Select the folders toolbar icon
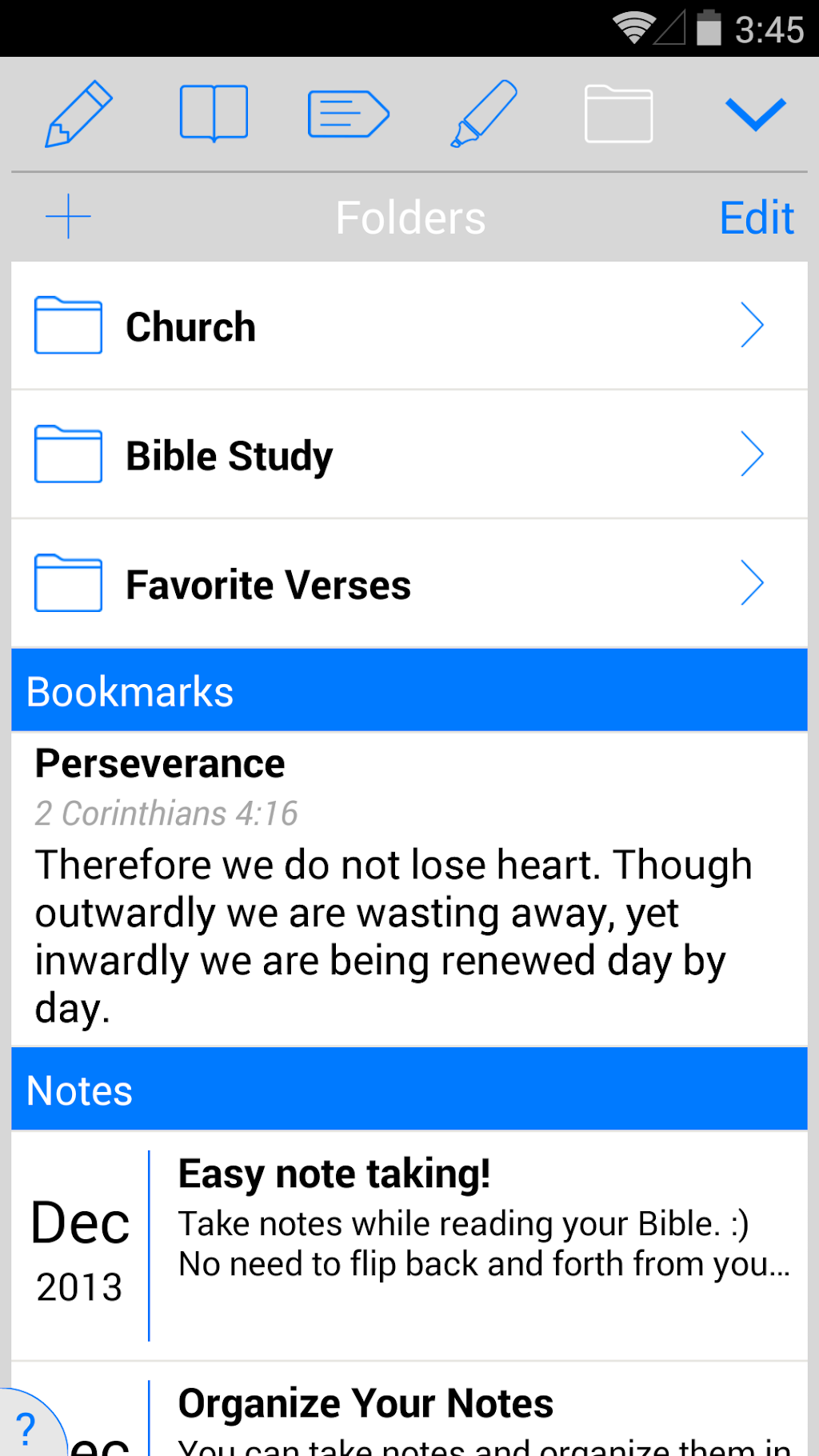Image resolution: width=819 pixels, height=1456 pixels. 618,114
